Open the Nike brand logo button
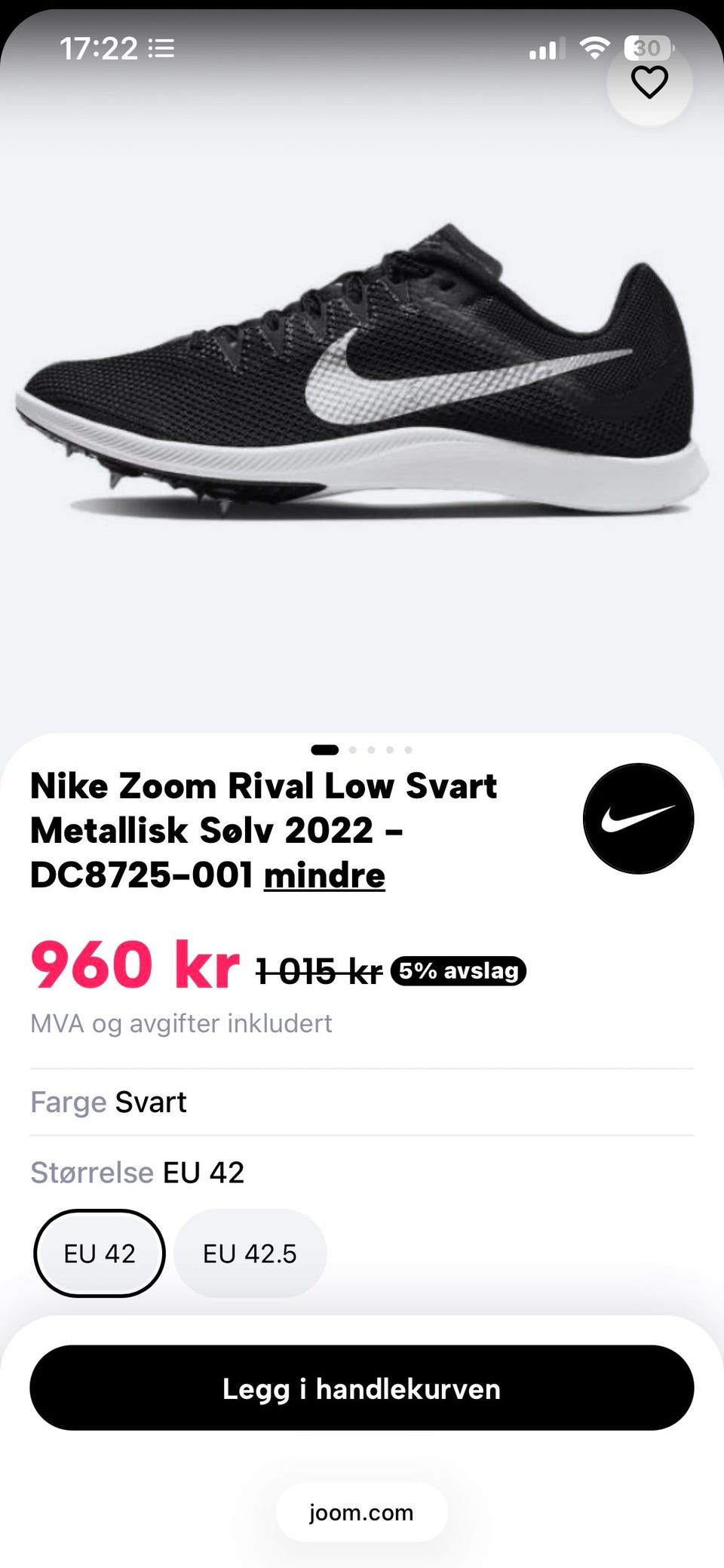This screenshot has width=724, height=1568. tap(638, 819)
